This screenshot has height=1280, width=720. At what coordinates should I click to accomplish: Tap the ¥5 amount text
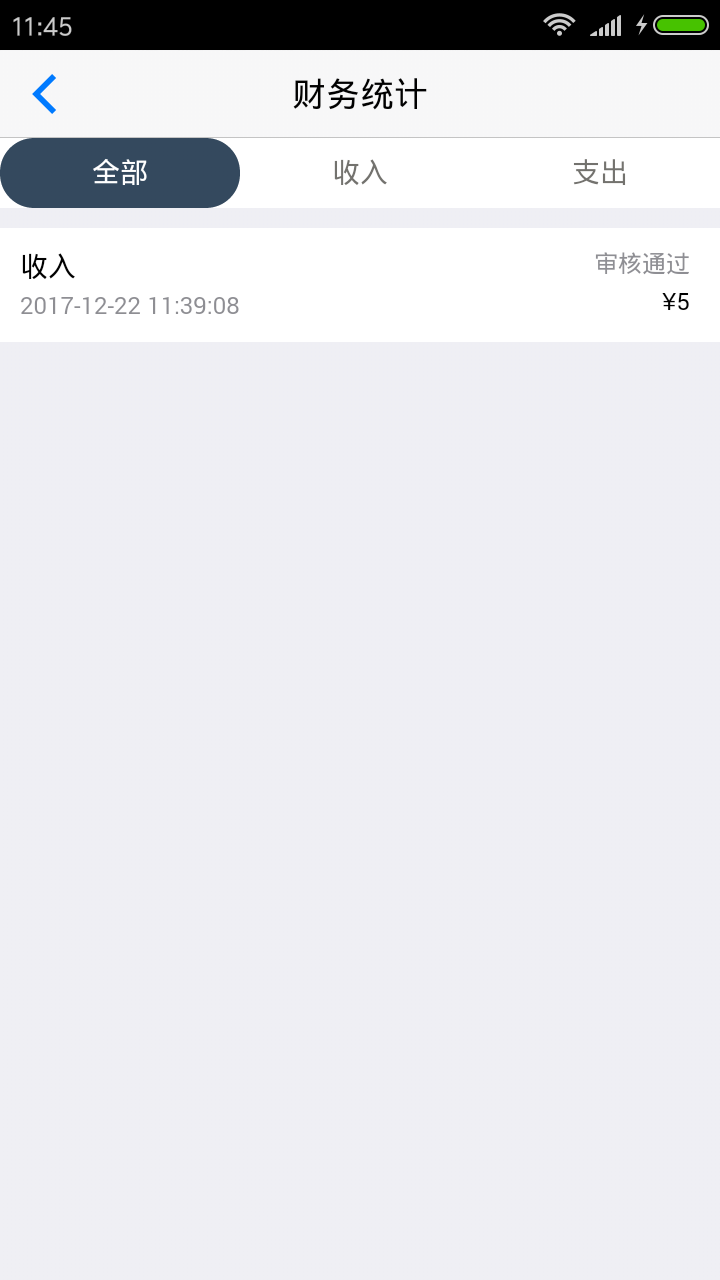point(675,301)
